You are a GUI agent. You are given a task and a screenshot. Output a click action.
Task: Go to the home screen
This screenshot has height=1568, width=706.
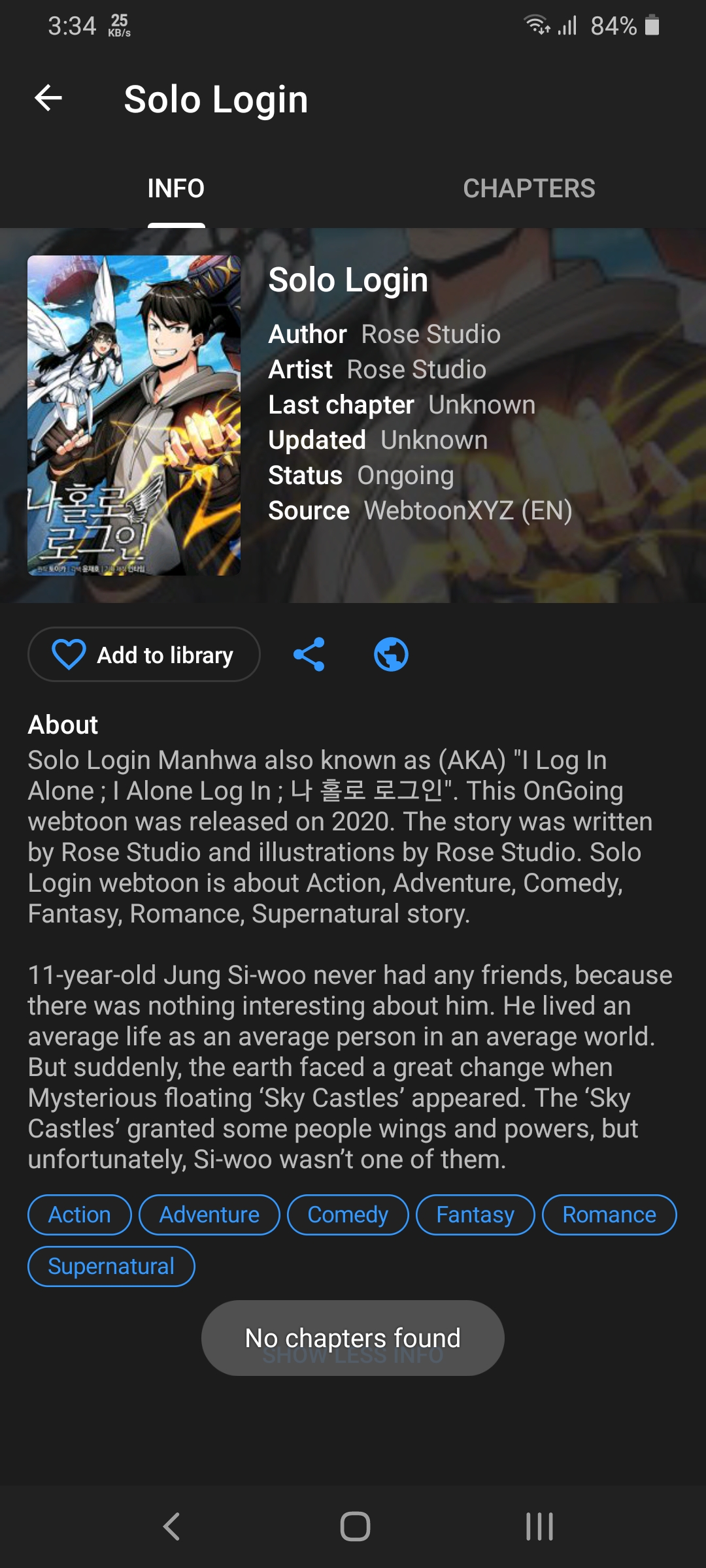tap(355, 1527)
